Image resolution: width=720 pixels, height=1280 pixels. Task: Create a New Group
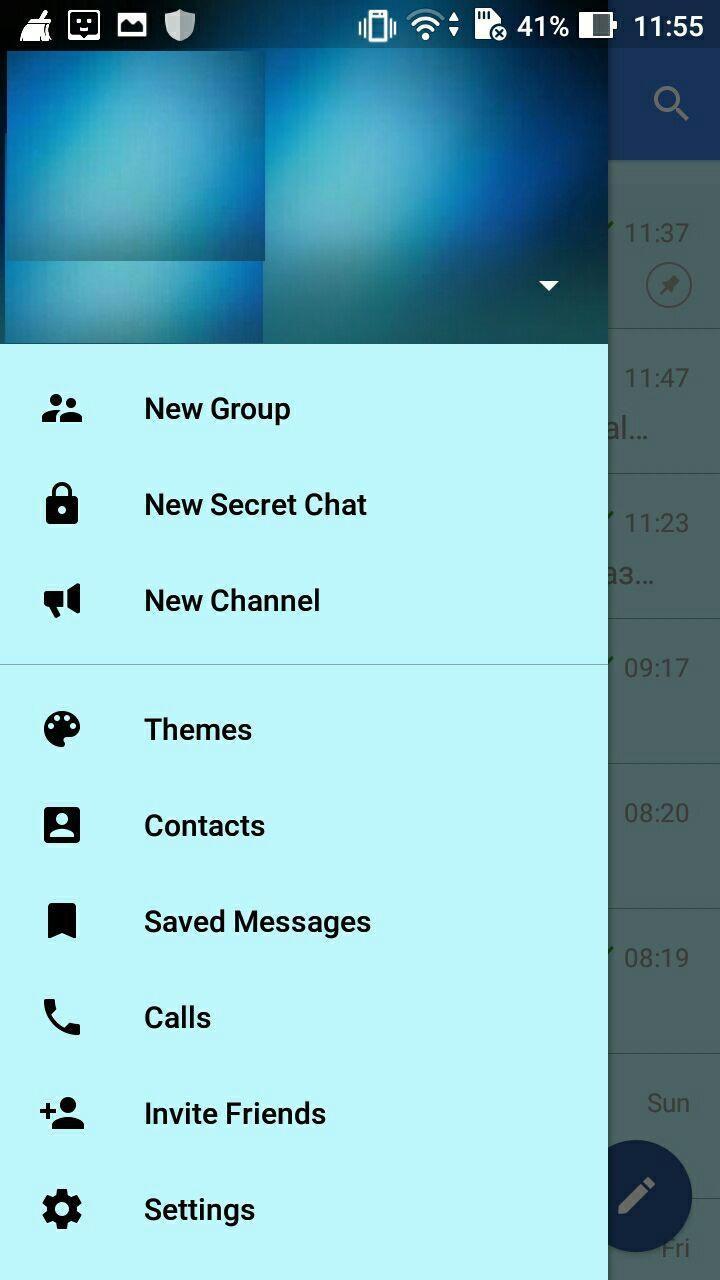point(217,409)
